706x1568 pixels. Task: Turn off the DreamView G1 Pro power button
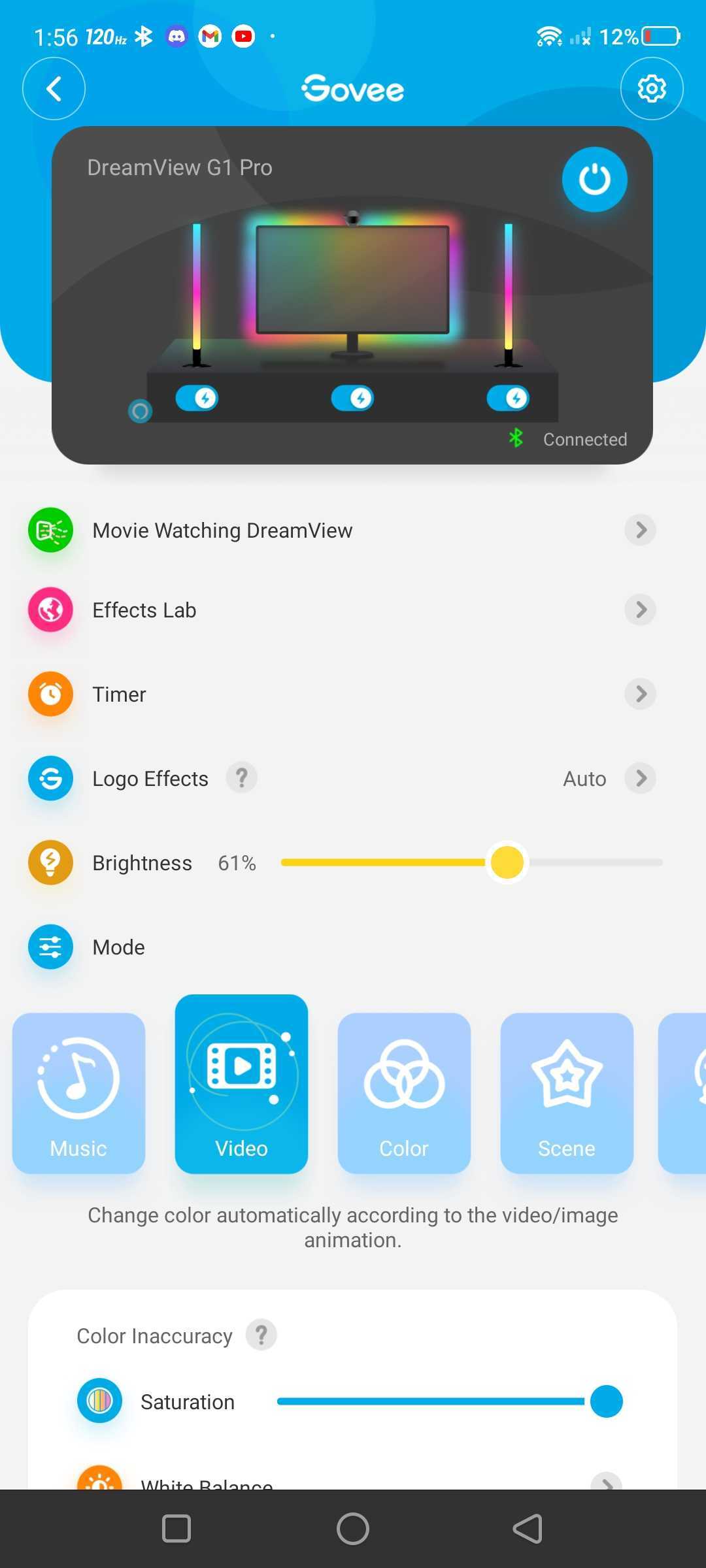pos(594,180)
